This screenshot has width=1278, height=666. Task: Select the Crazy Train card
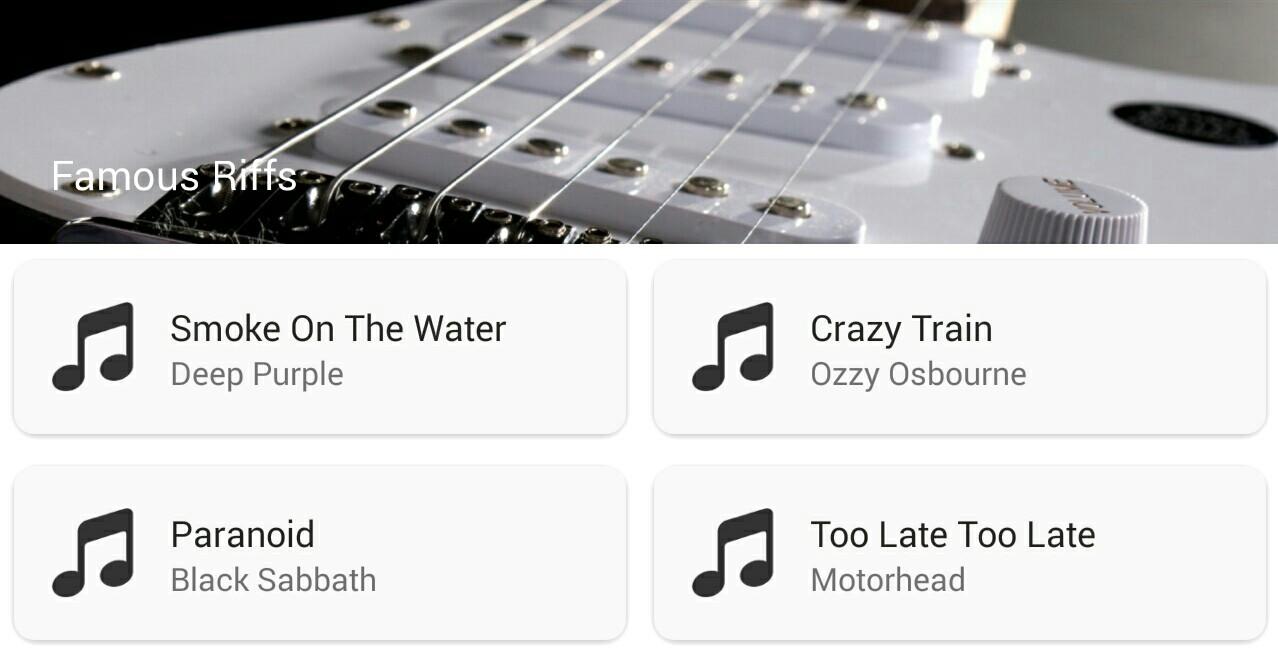coord(959,347)
